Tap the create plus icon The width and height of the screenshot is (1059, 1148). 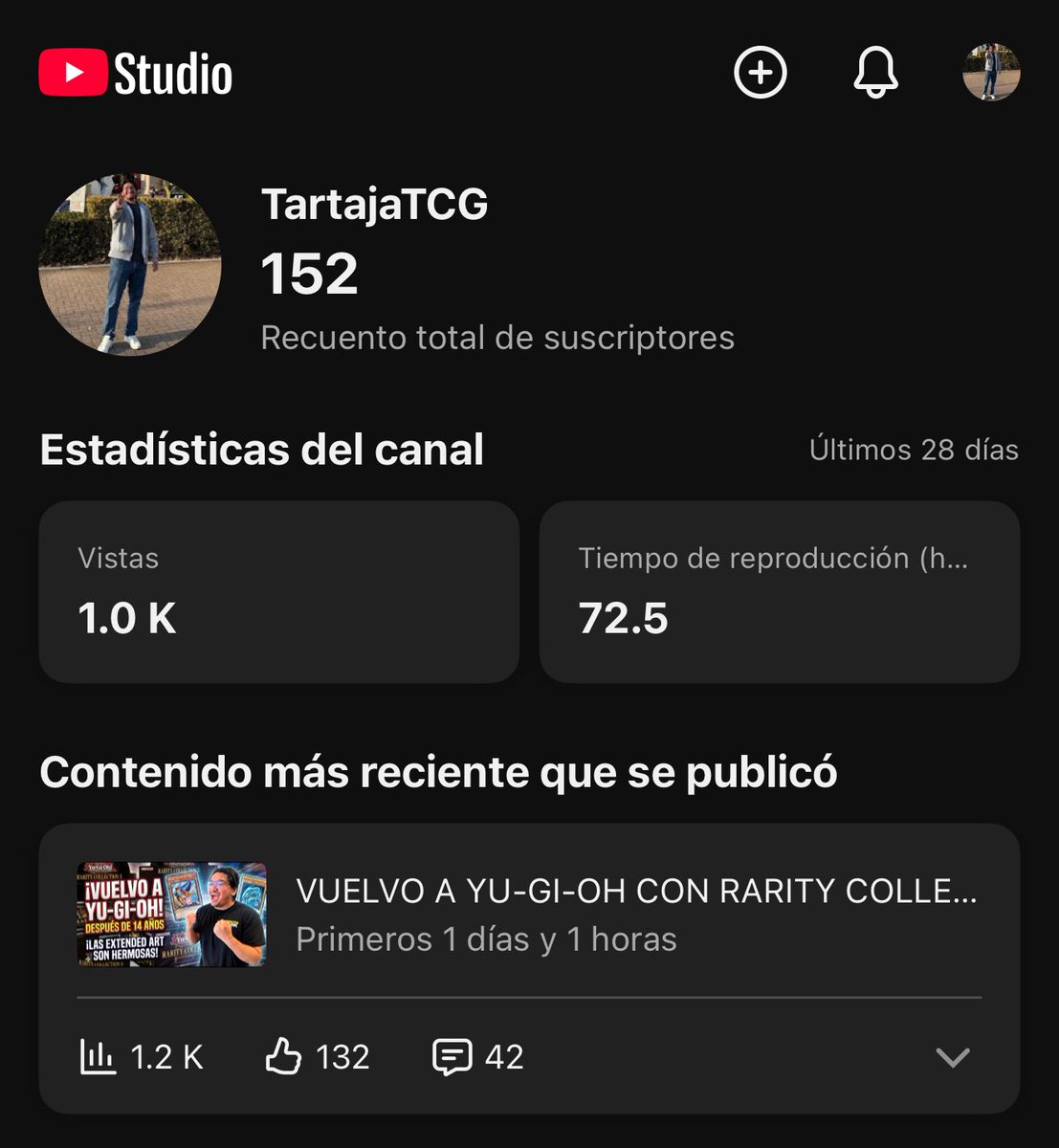(761, 73)
